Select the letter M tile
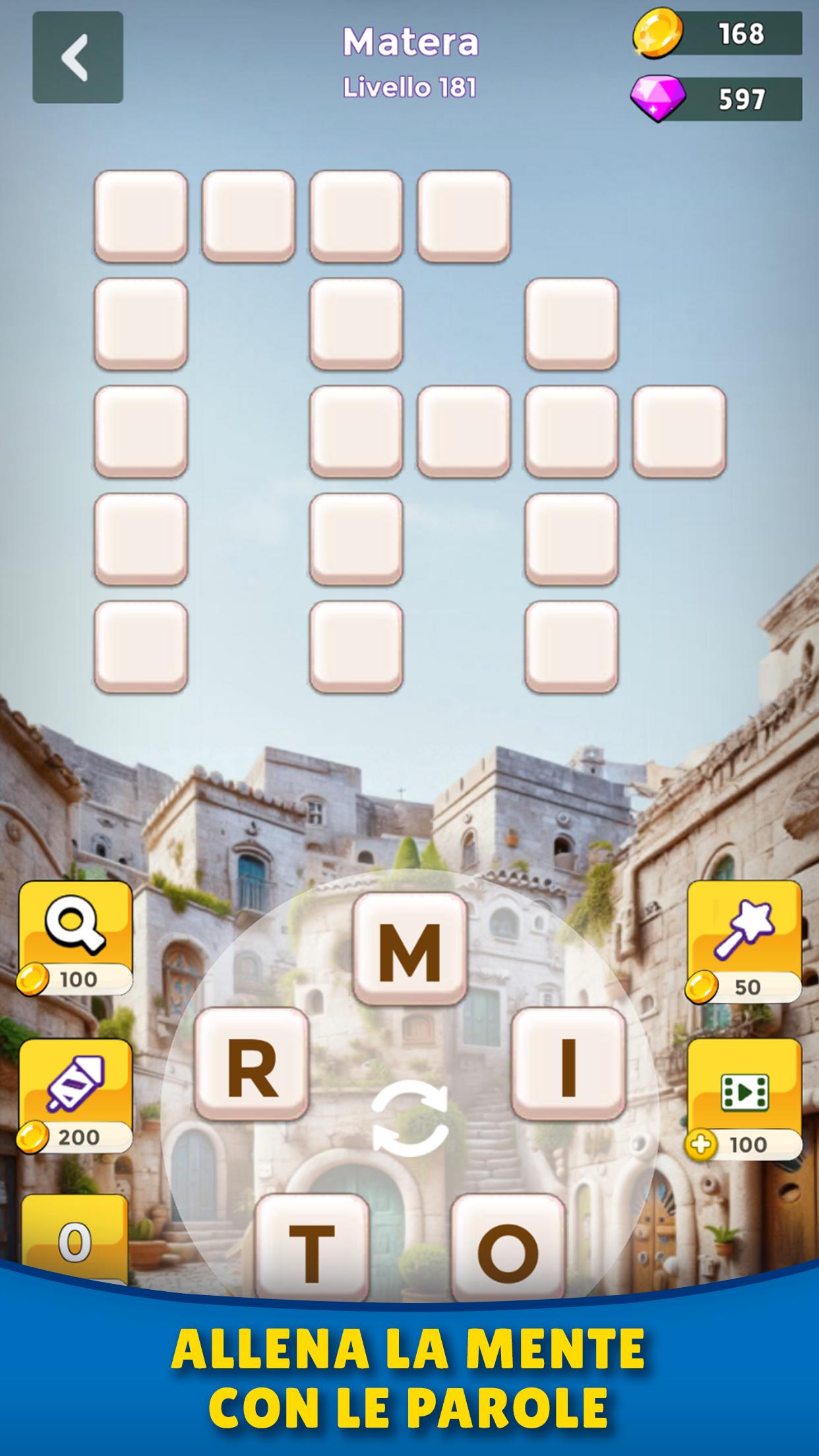 pyautogui.click(x=410, y=949)
